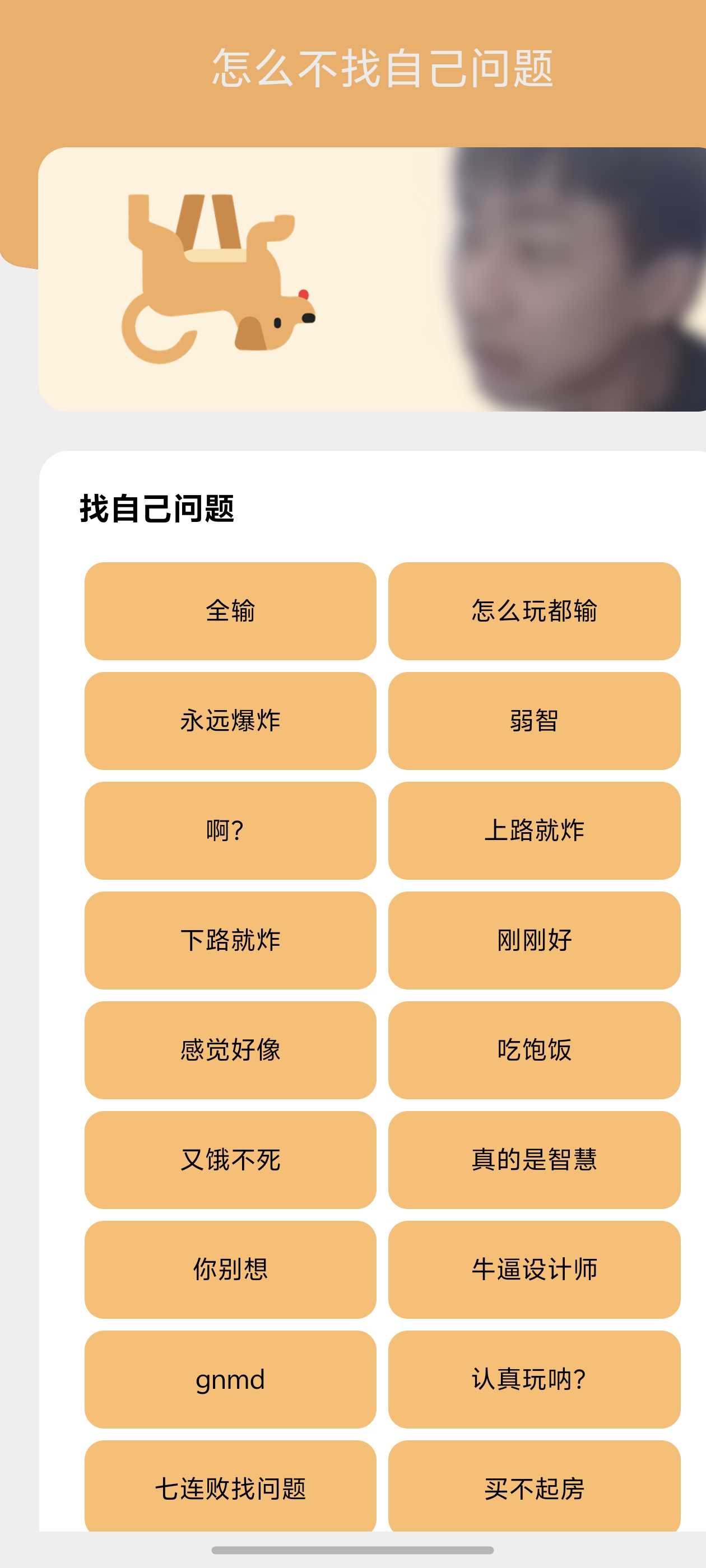The width and height of the screenshot is (706, 1568).
Task: Tap the 刚刚好 button
Action: point(534,940)
